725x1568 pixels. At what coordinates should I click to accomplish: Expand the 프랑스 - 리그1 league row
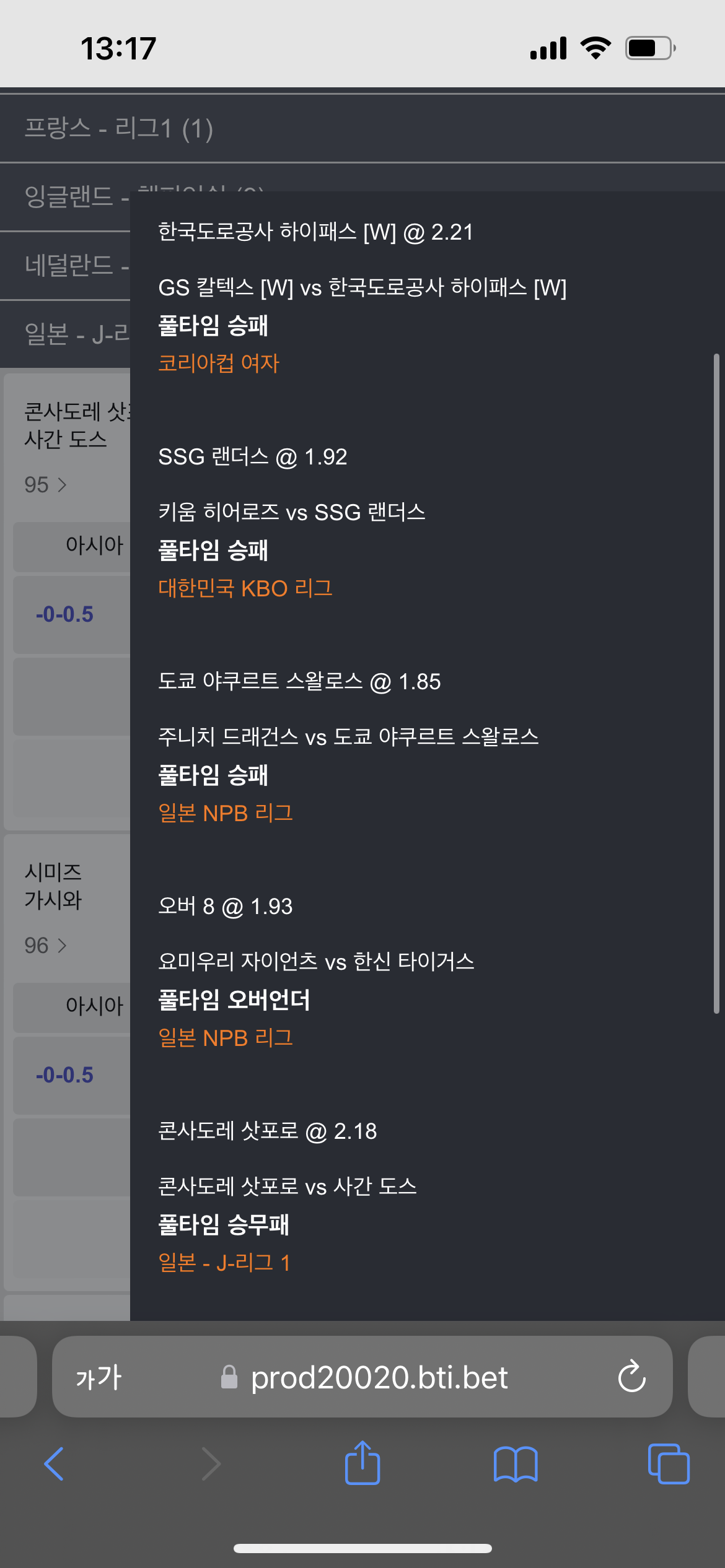[x=362, y=129]
